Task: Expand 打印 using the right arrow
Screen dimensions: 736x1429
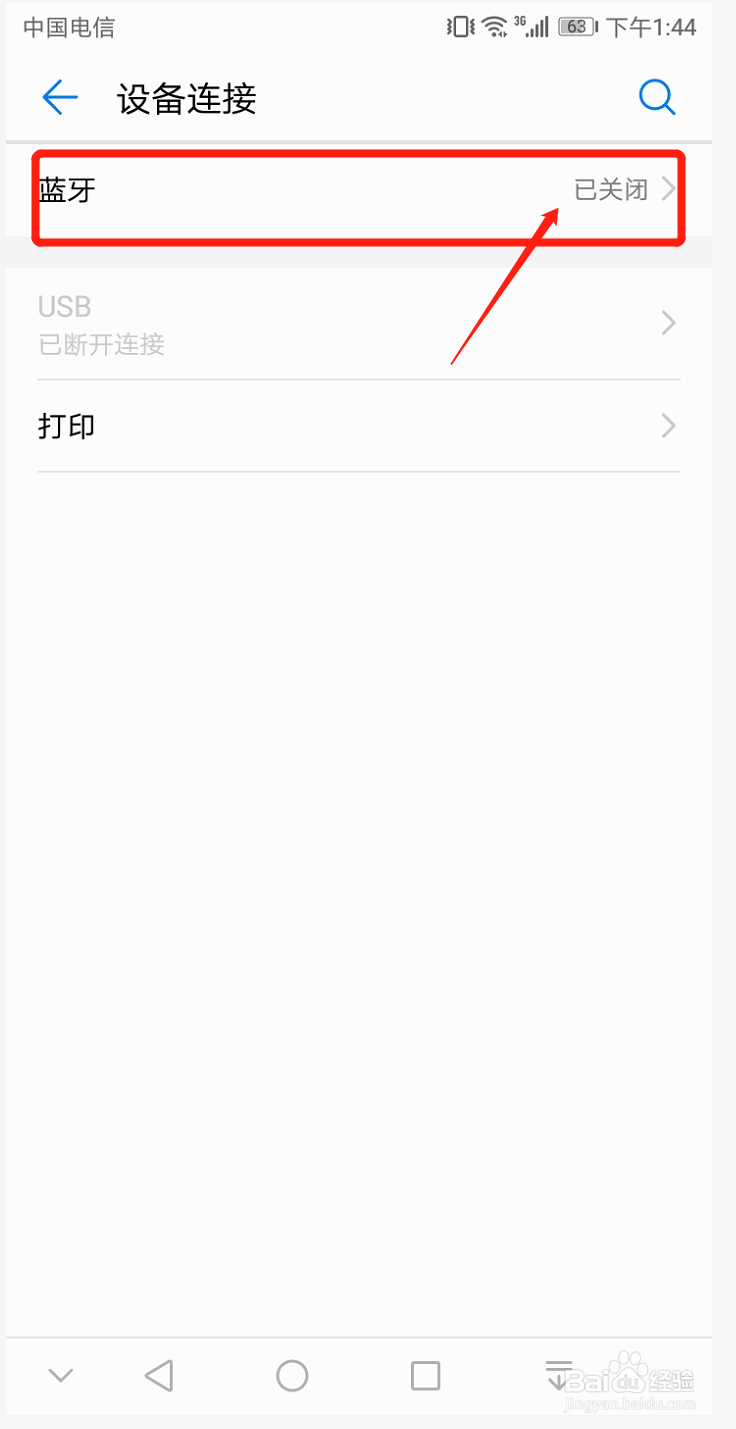Action: pyautogui.click(x=668, y=426)
